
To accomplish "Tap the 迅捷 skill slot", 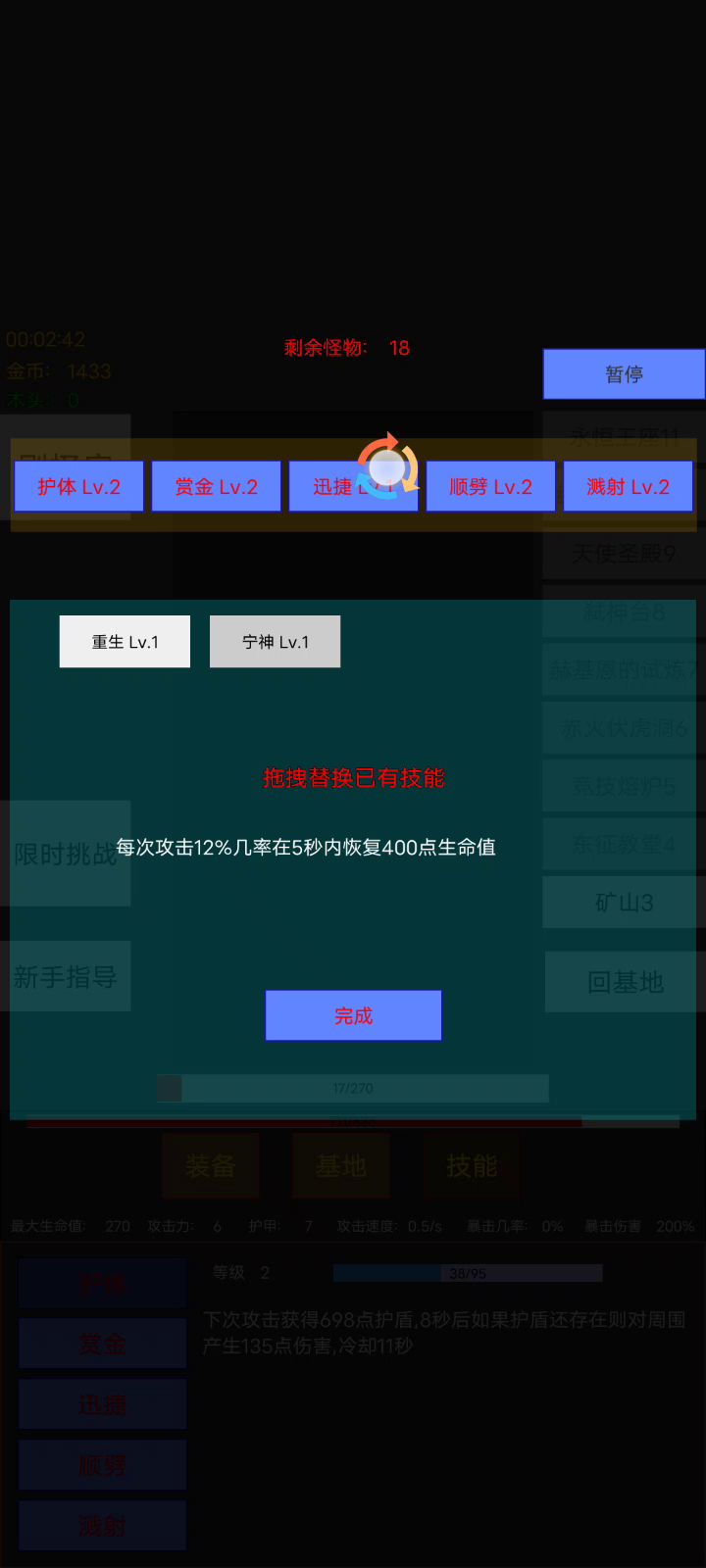I will click(353, 486).
